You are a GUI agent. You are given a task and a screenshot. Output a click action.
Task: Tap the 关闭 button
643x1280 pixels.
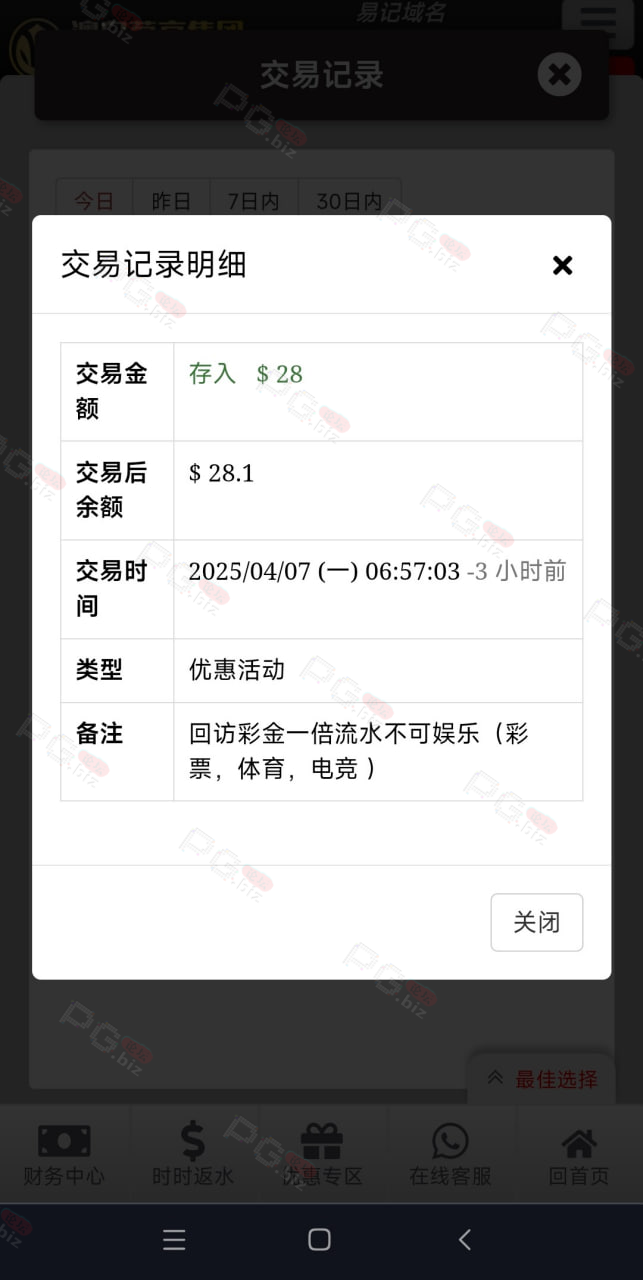536,922
